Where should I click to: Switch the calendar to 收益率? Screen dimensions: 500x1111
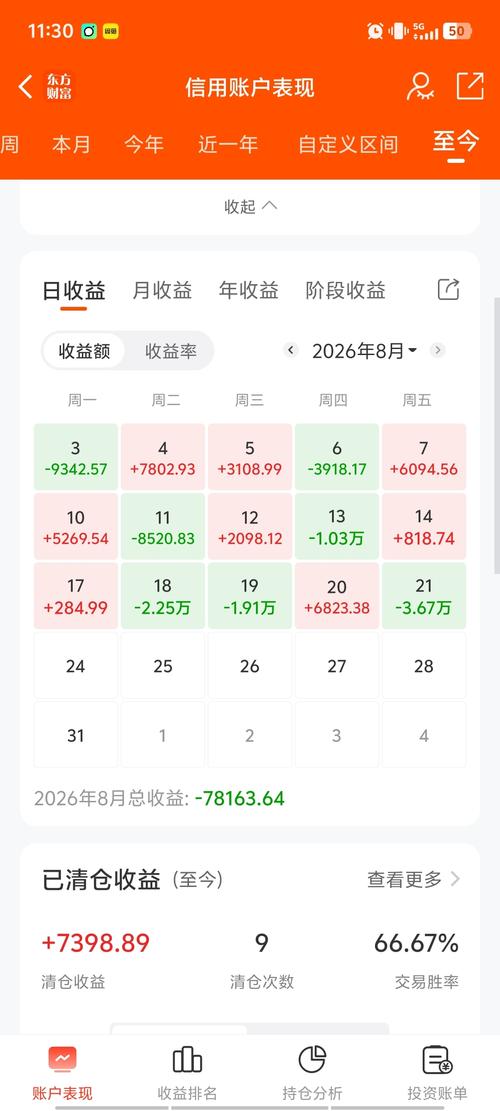click(x=171, y=351)
